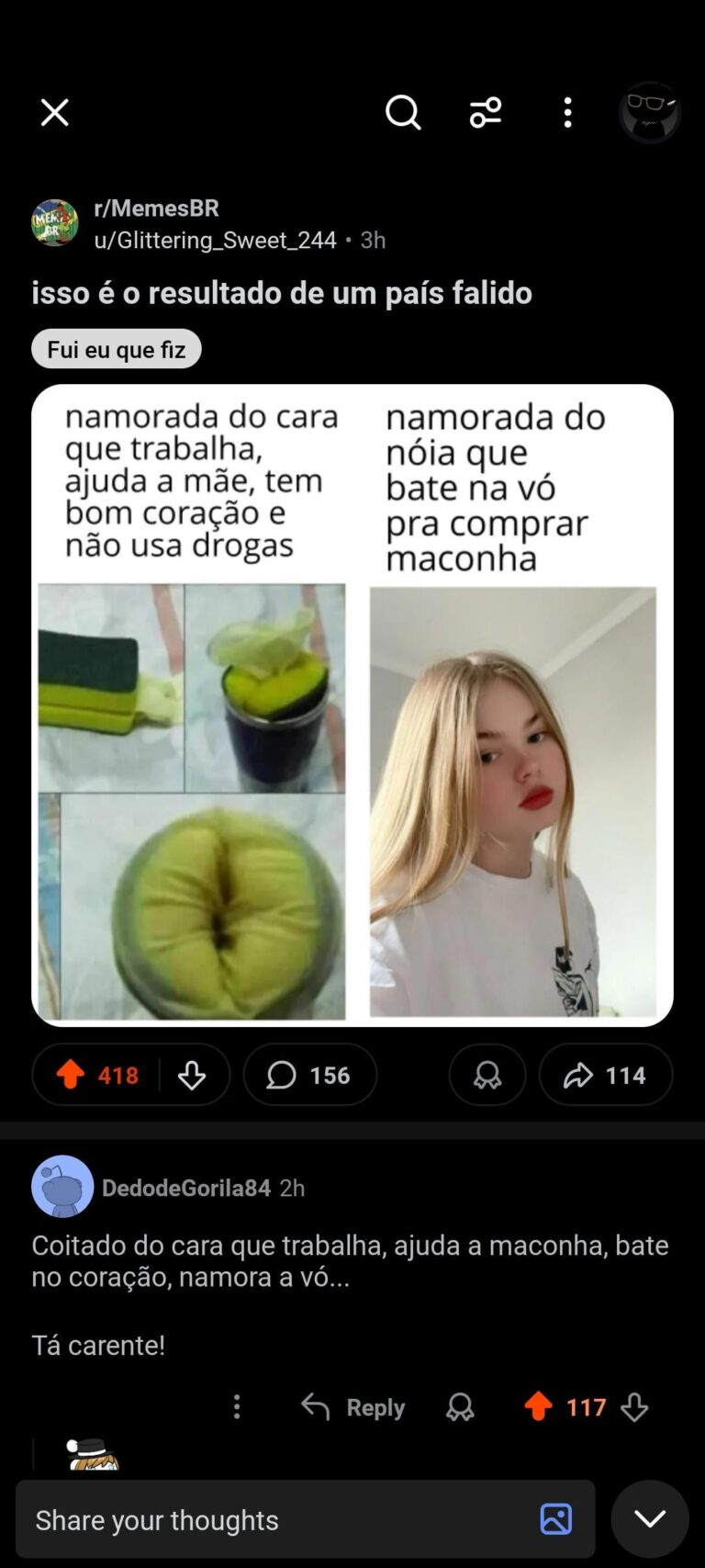Upvote DedodeGorila84's comment
This screenshot has height=1568, width=705.
(x=539, y=1406)
